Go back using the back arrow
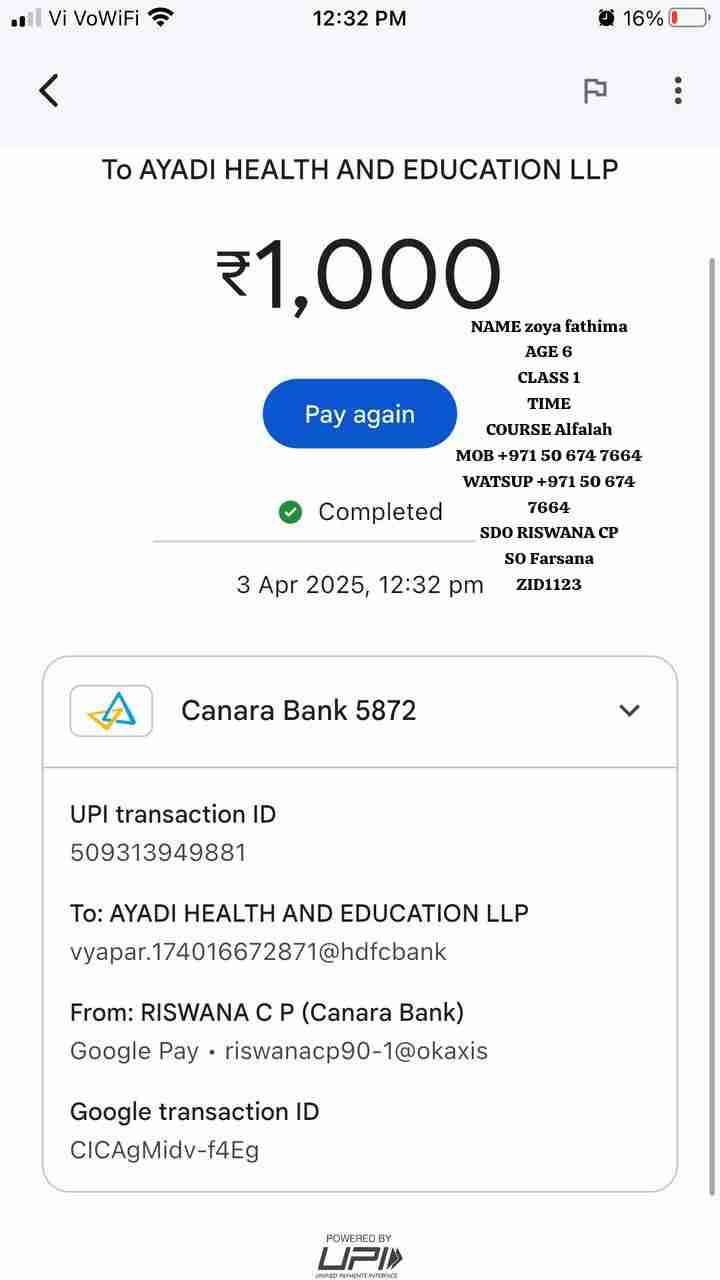This screenshot has width=720, height=1280. [x=49, y=91]
